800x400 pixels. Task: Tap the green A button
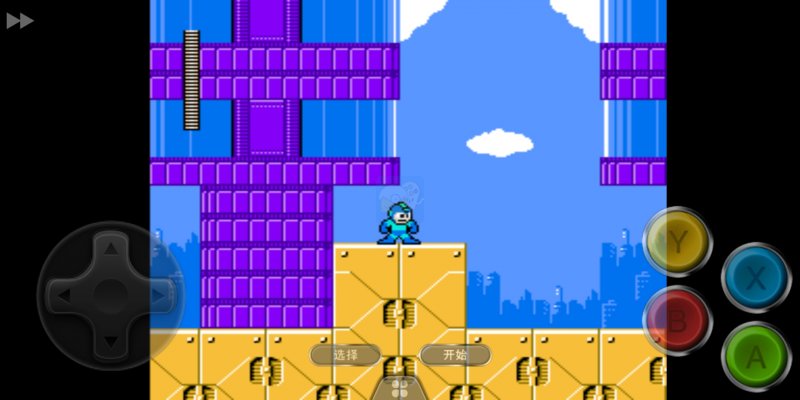[x=756, y=356]
